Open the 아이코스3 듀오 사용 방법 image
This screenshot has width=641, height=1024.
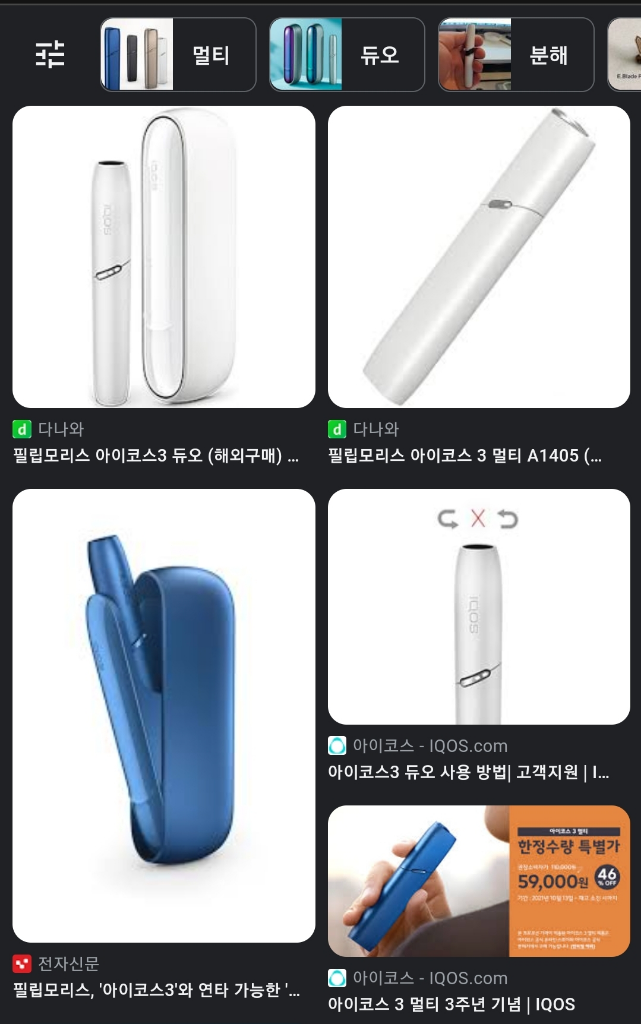479,607
